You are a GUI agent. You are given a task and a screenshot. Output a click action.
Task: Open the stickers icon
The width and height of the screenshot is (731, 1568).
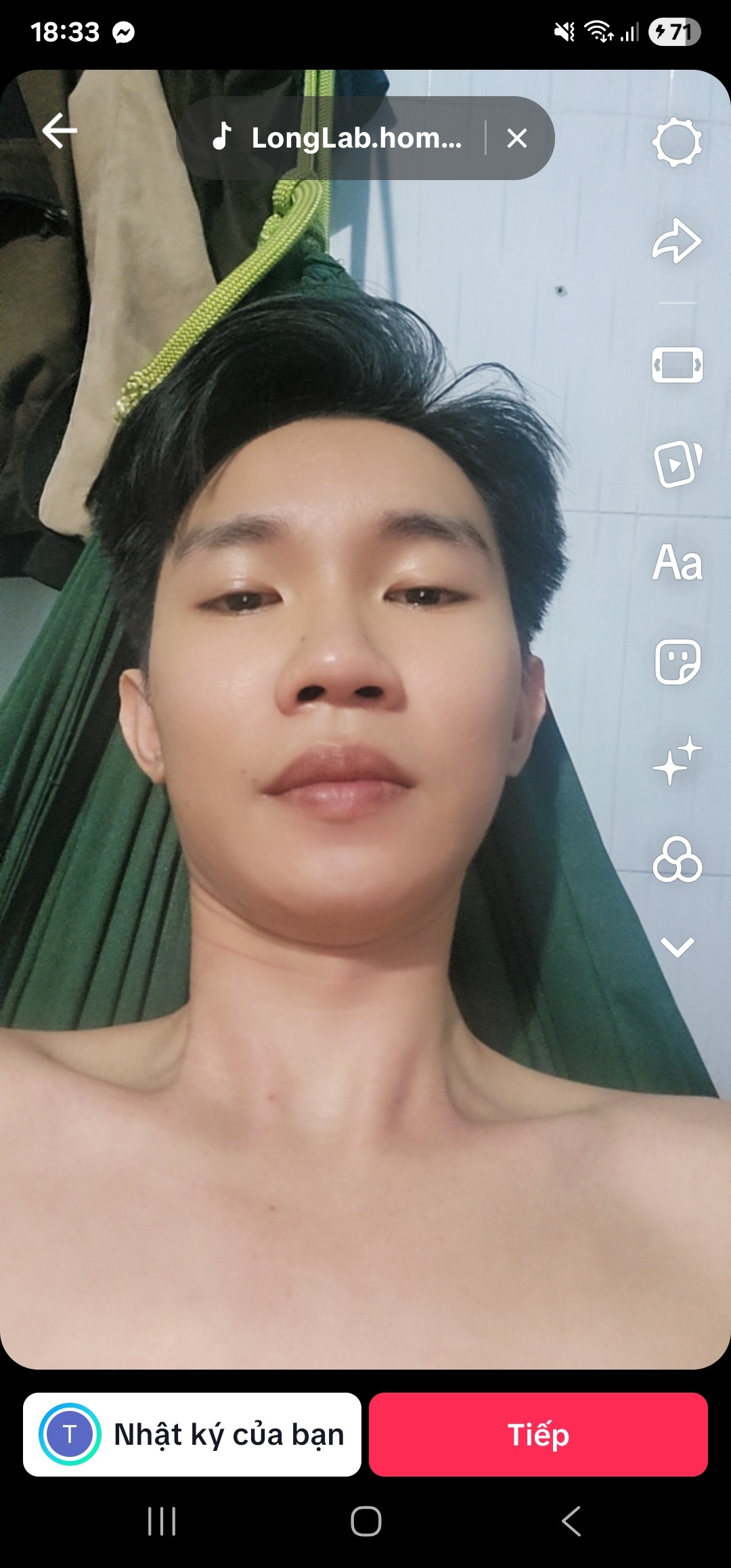[x=677, y=661]
